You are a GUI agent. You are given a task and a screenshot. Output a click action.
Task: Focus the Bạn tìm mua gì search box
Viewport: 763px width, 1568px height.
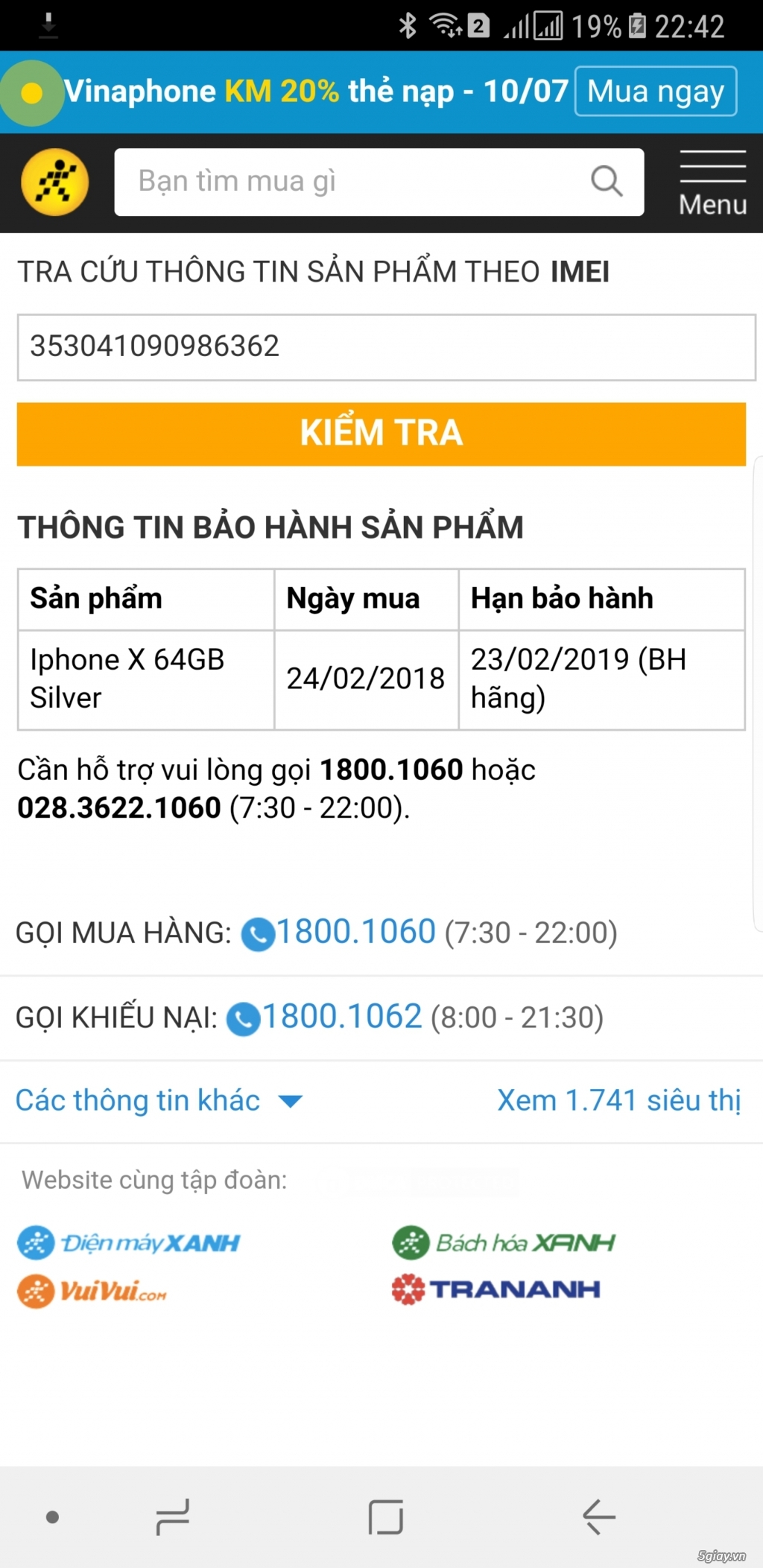pyautogui.click(x=379, y=182)
